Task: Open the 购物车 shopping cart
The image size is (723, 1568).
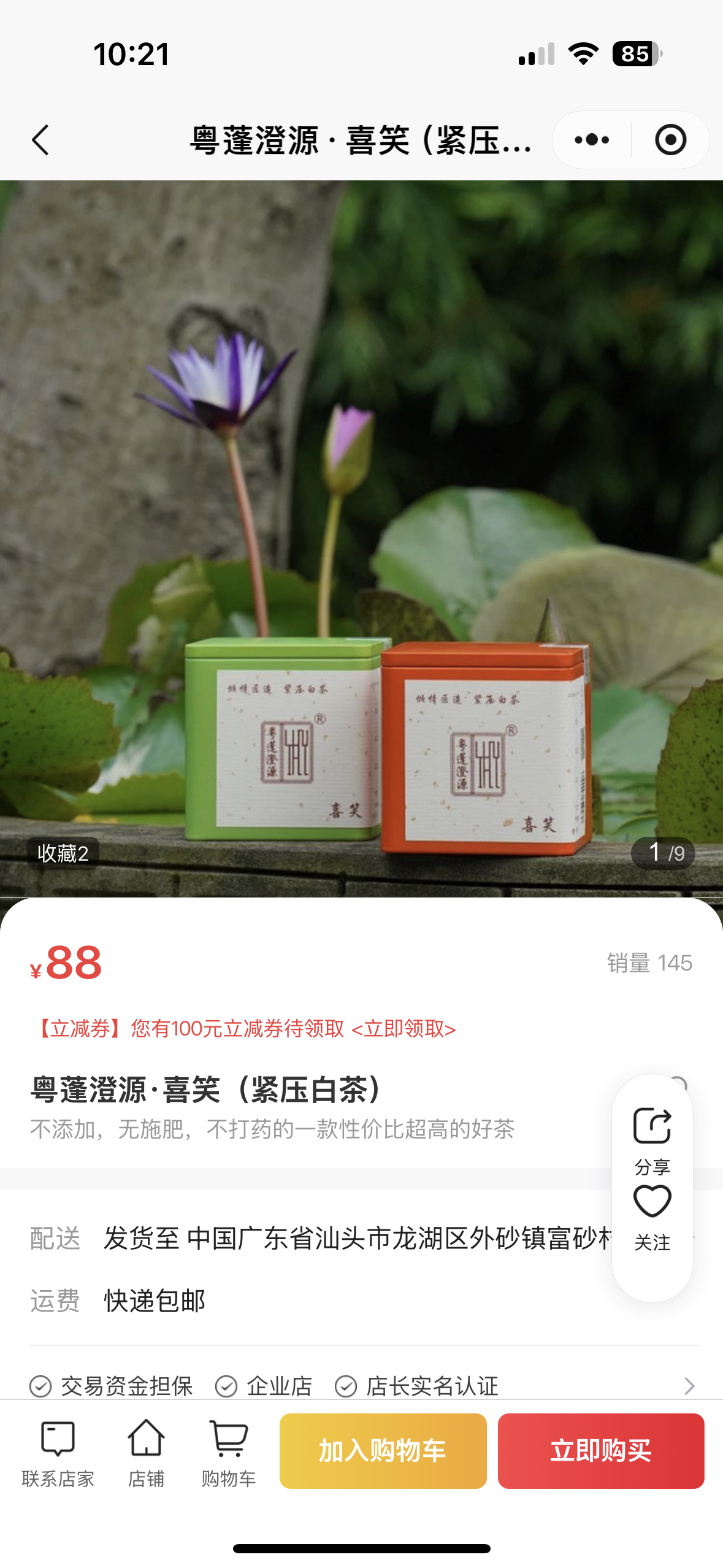Action: (229, 1451)
